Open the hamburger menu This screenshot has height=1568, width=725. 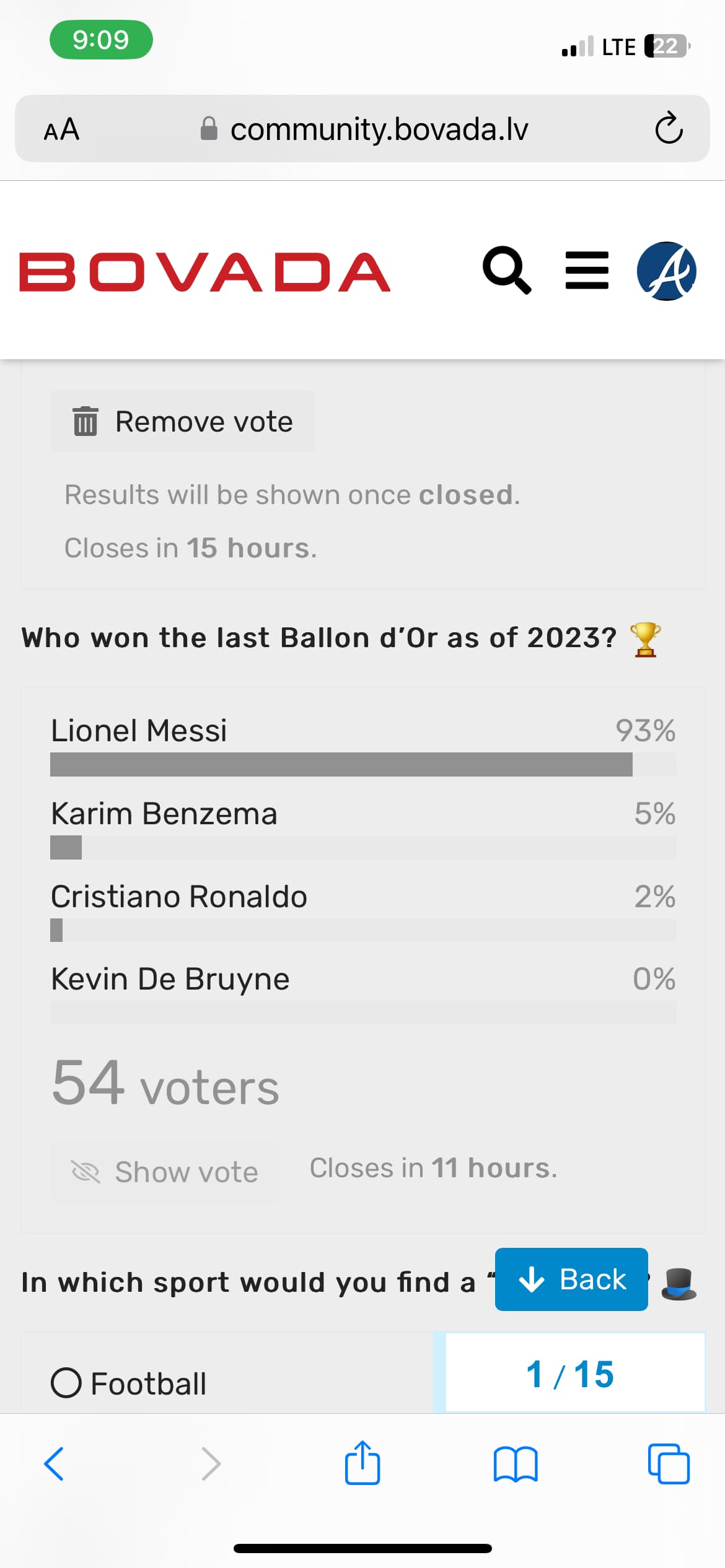coord(587,271)
